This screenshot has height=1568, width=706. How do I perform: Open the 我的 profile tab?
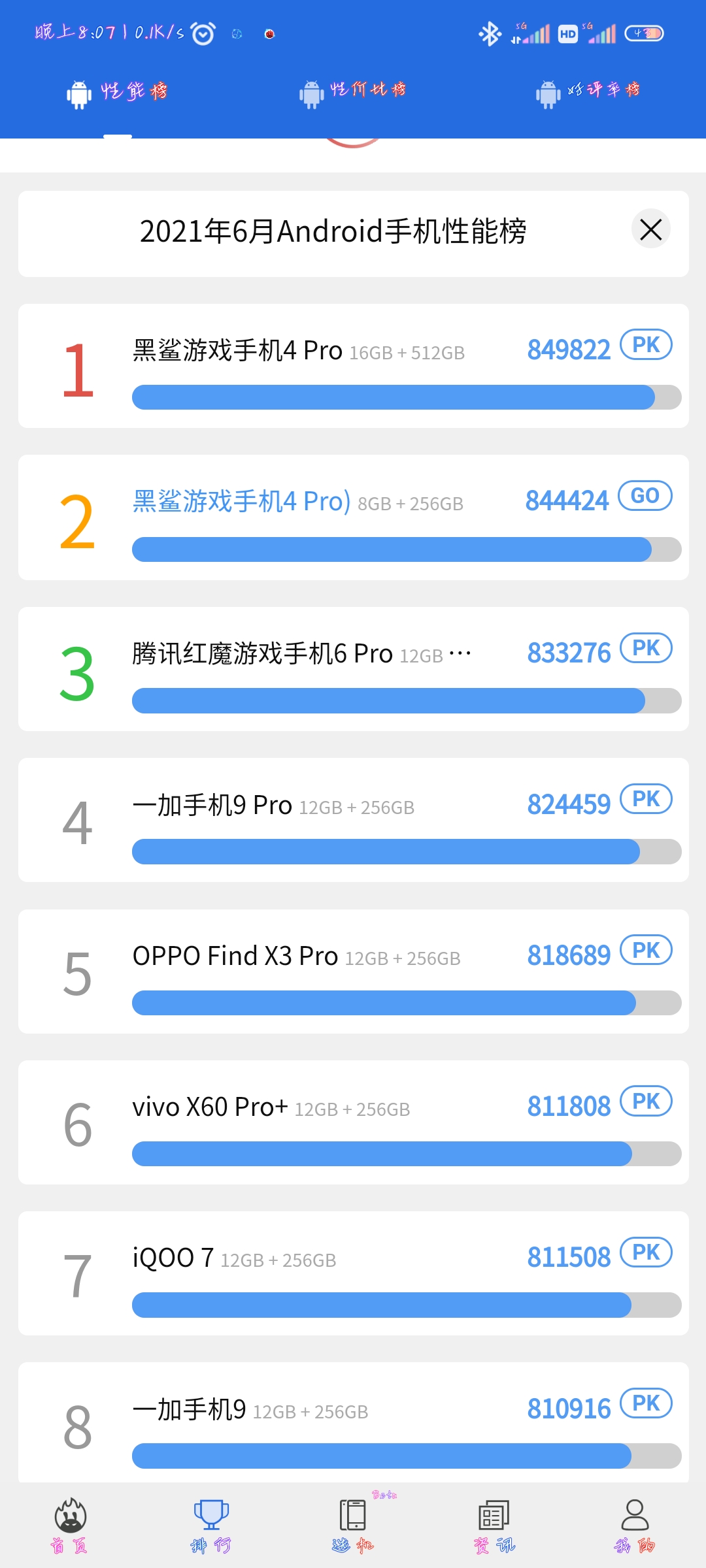point(635,1526)
